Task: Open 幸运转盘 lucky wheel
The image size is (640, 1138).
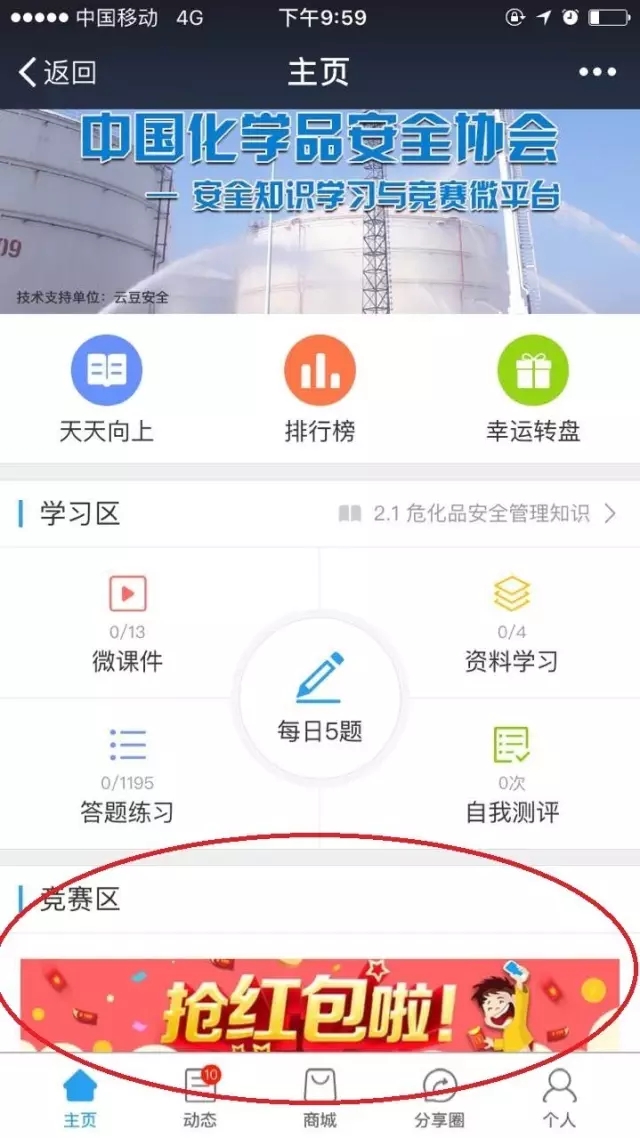Action: coord(533,390)
